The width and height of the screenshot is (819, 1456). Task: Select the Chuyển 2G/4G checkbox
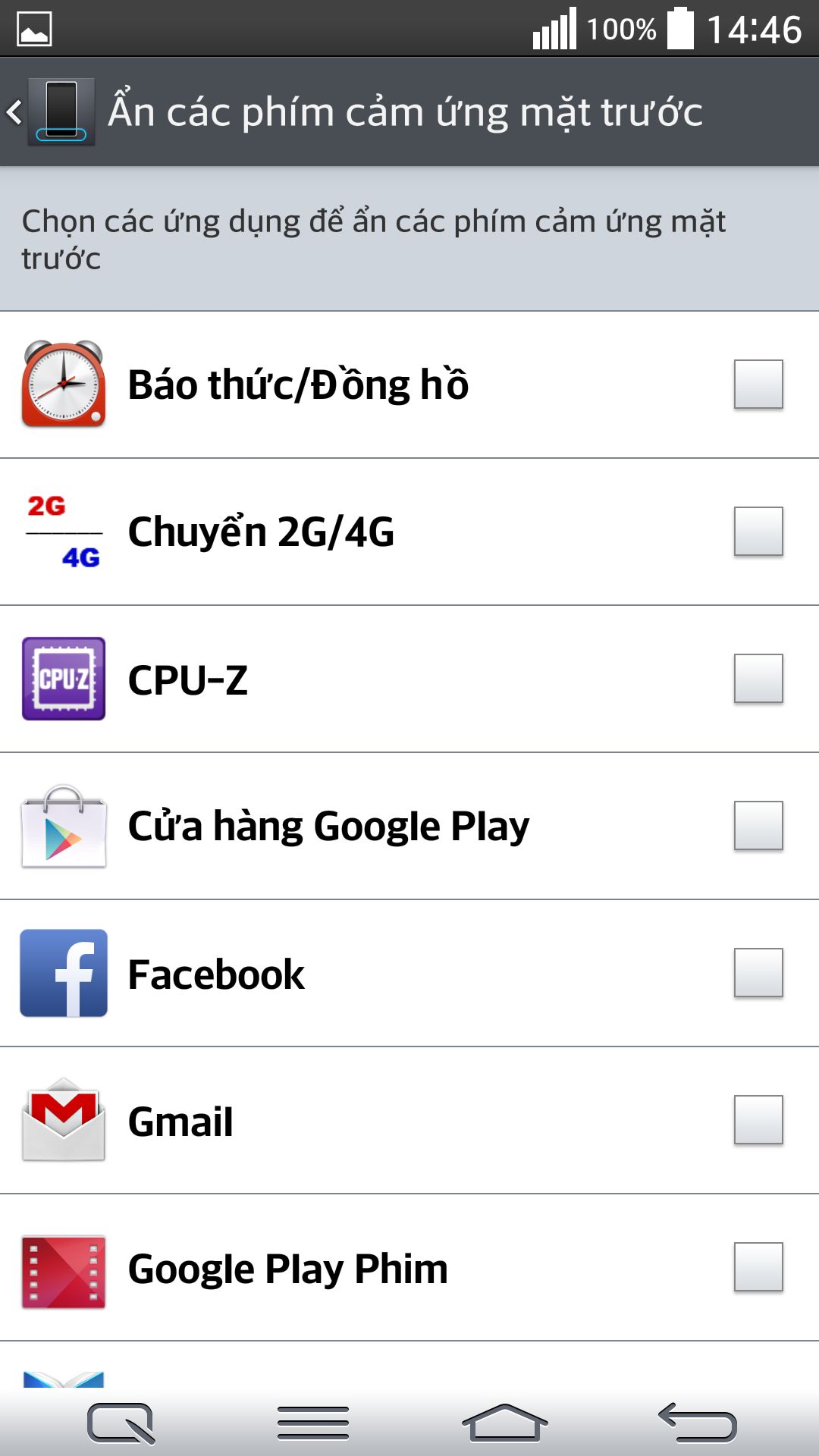758,532
